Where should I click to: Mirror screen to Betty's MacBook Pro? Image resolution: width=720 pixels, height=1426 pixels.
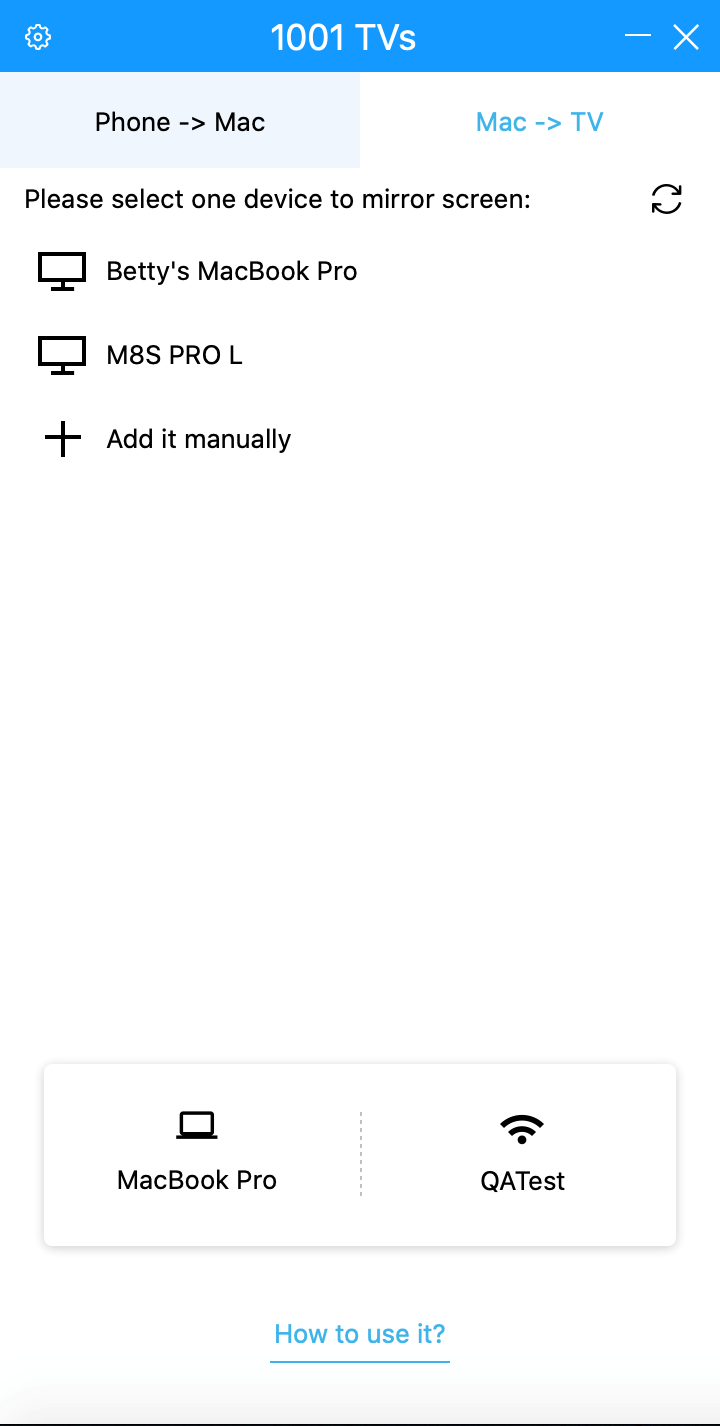click(x=360, y=271)
